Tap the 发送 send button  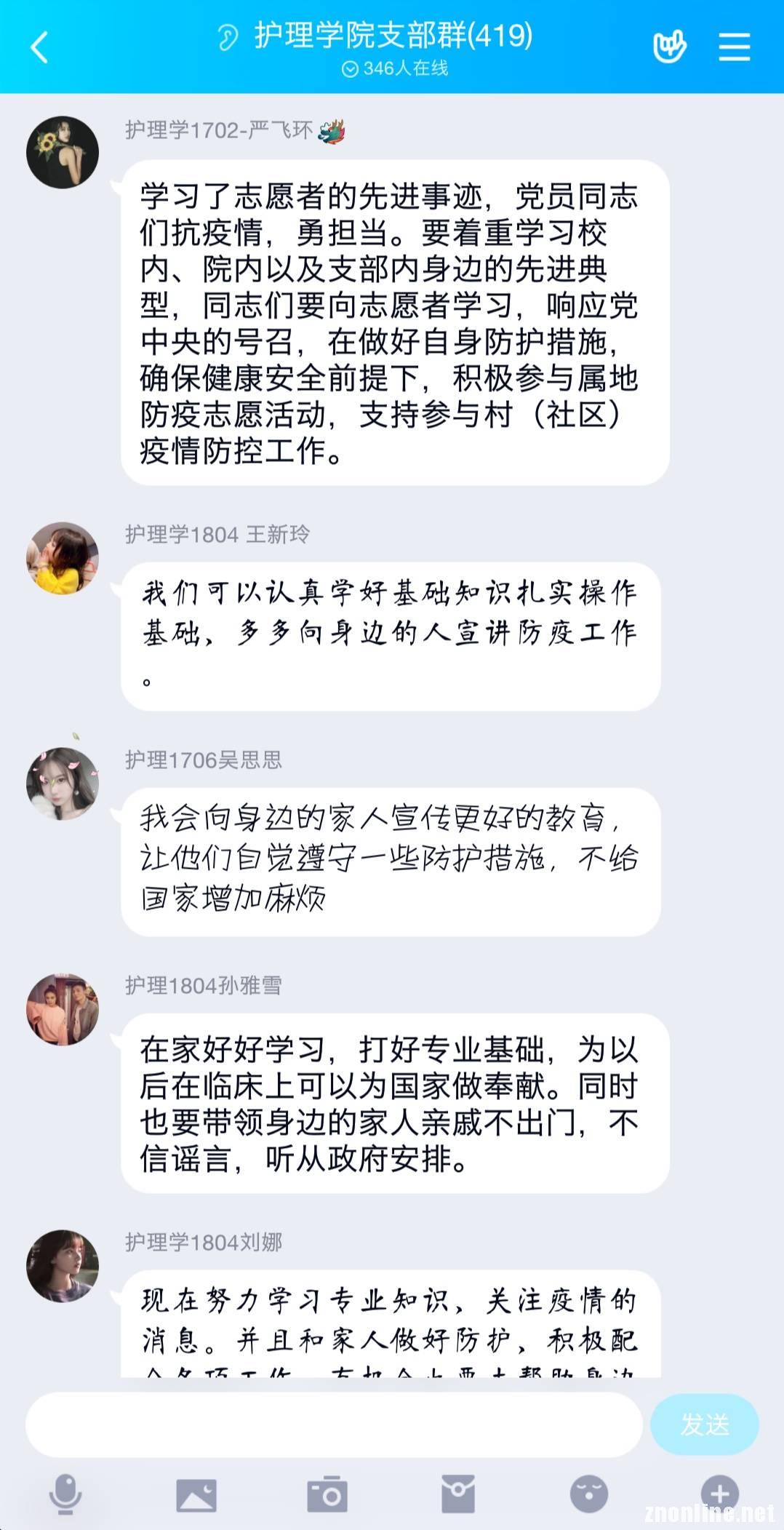coord(704,1424)
